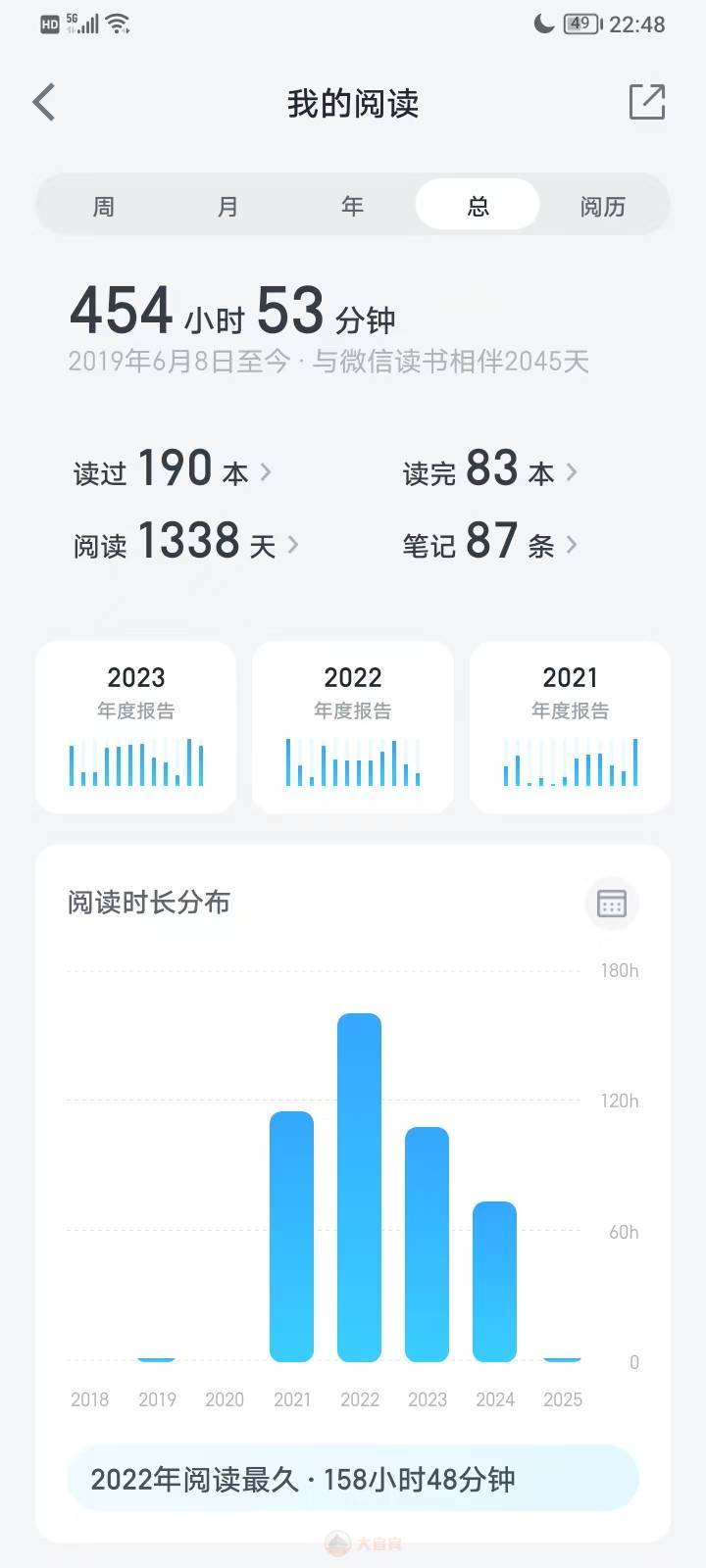
Task: Tap calendar icon in 阅读时长分布
Action: 612,903
